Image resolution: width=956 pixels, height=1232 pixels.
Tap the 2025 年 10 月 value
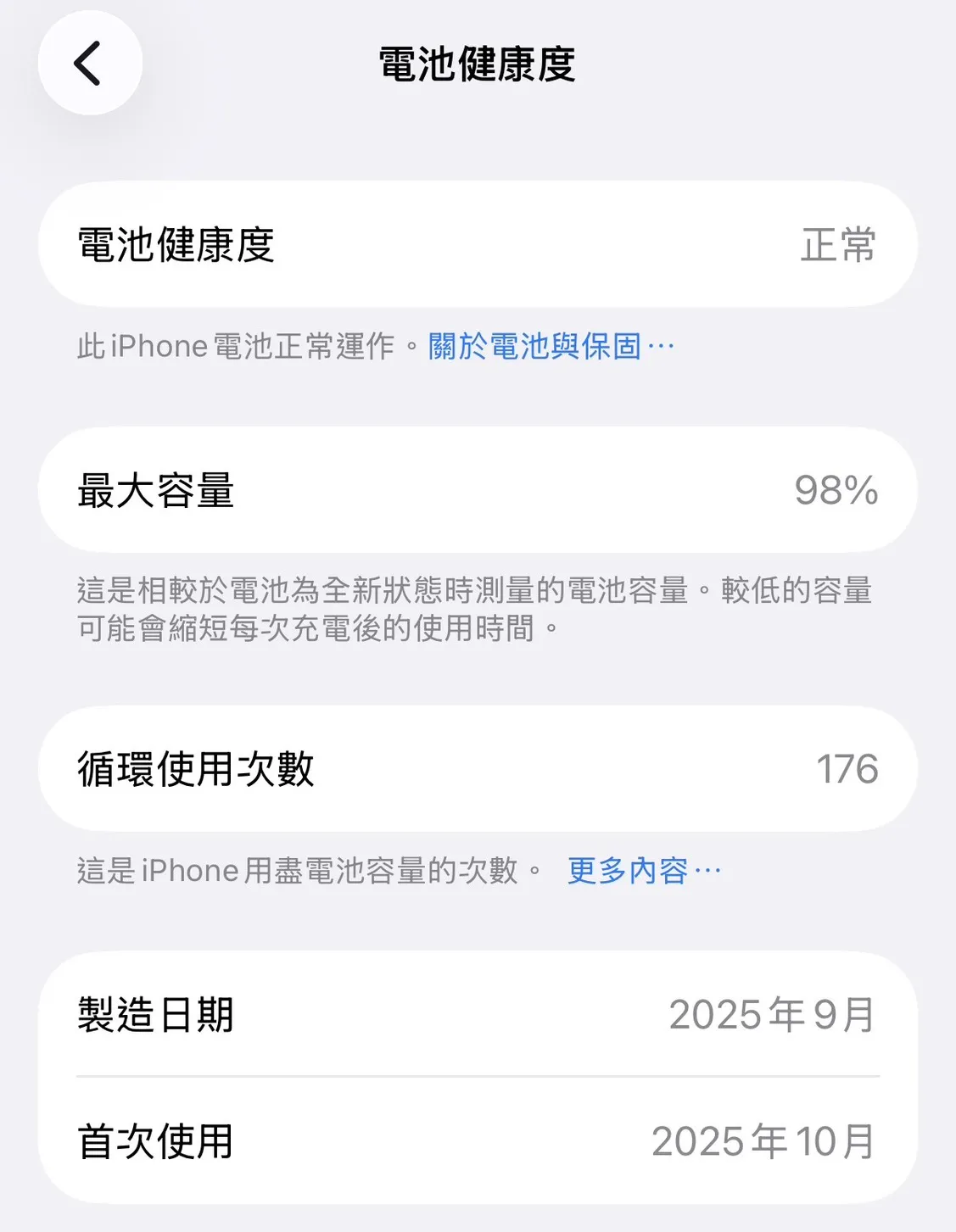click(x=763, y=1143)
